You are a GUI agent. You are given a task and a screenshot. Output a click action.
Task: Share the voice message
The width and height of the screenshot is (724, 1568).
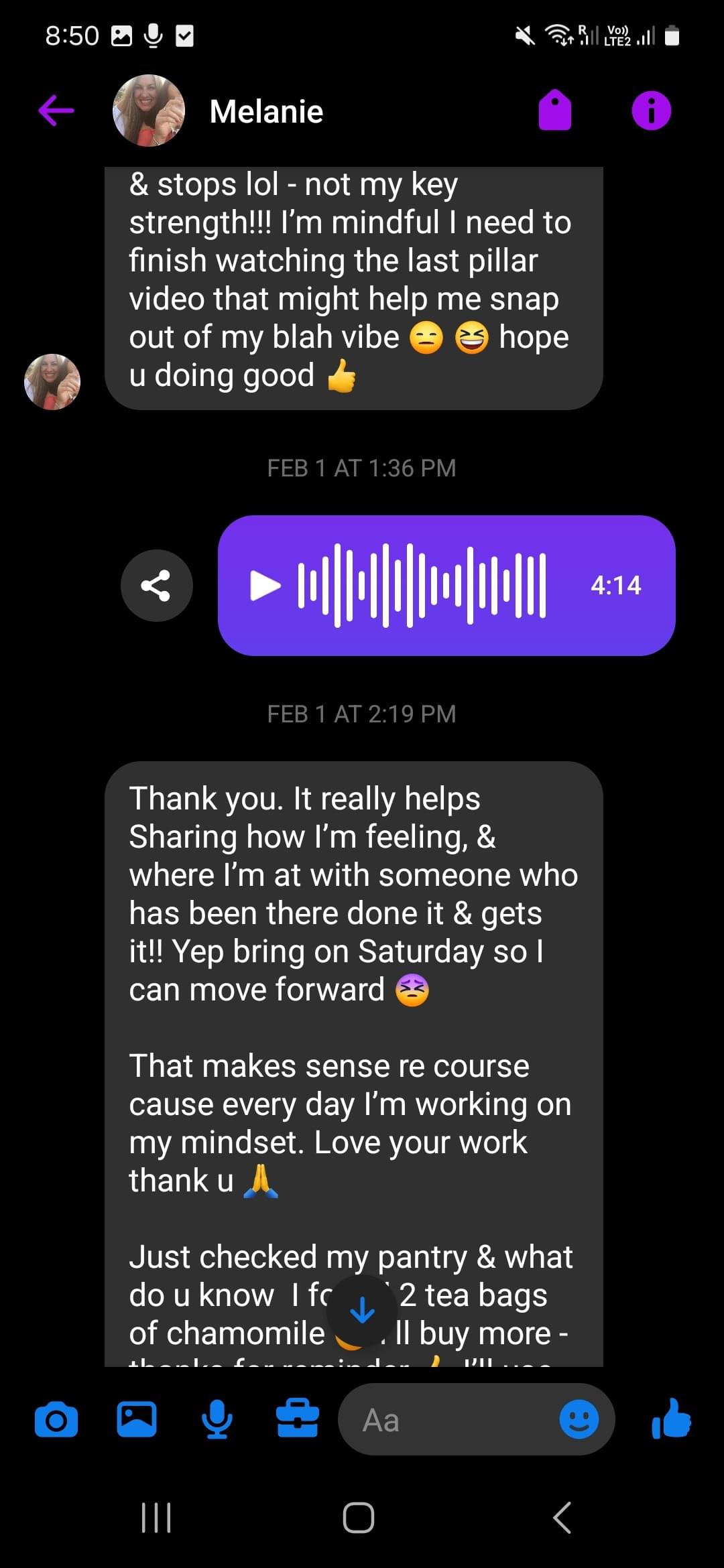[156, 586]
